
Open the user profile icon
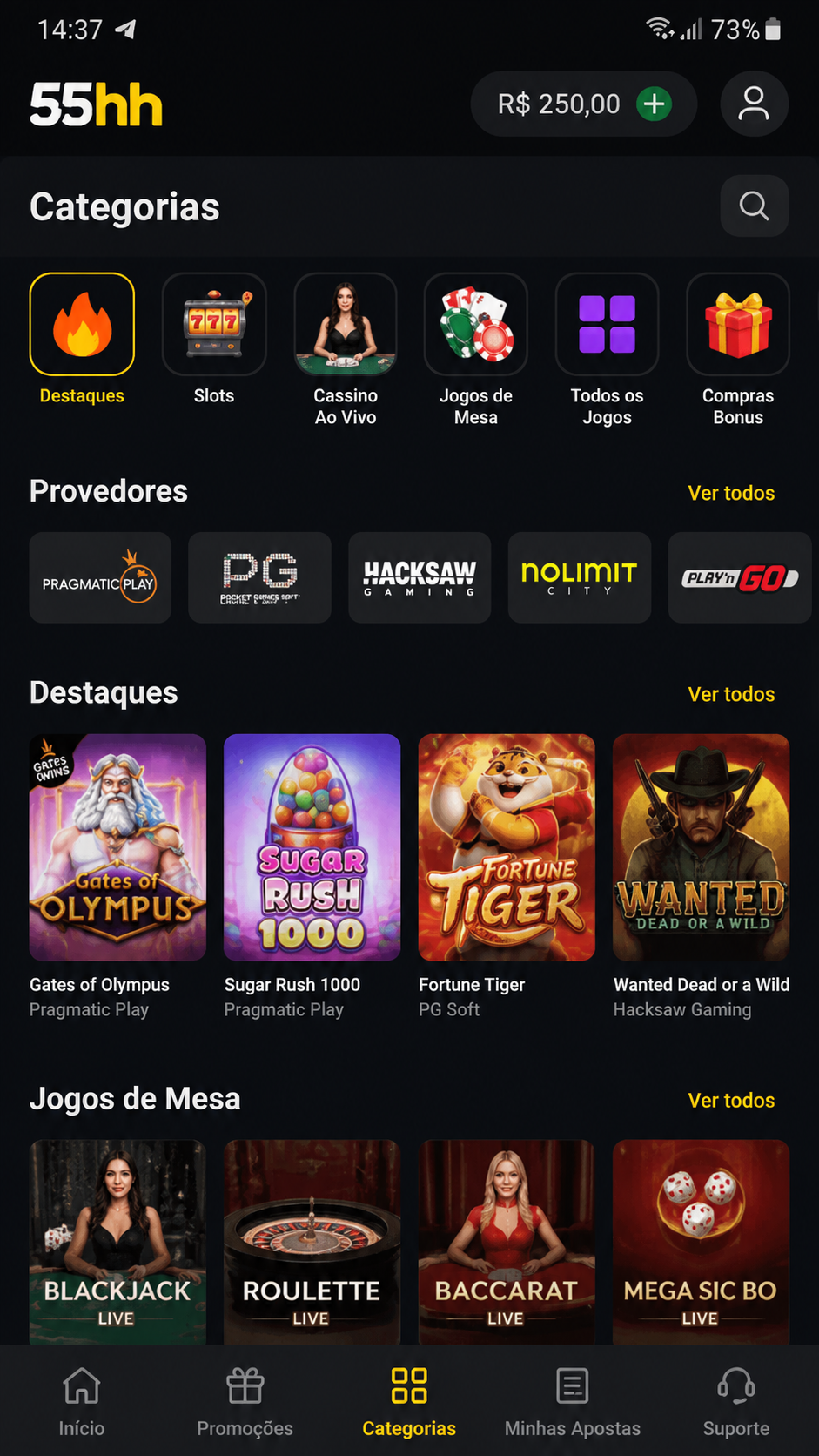pyautogui.click(x=754, y=104)
